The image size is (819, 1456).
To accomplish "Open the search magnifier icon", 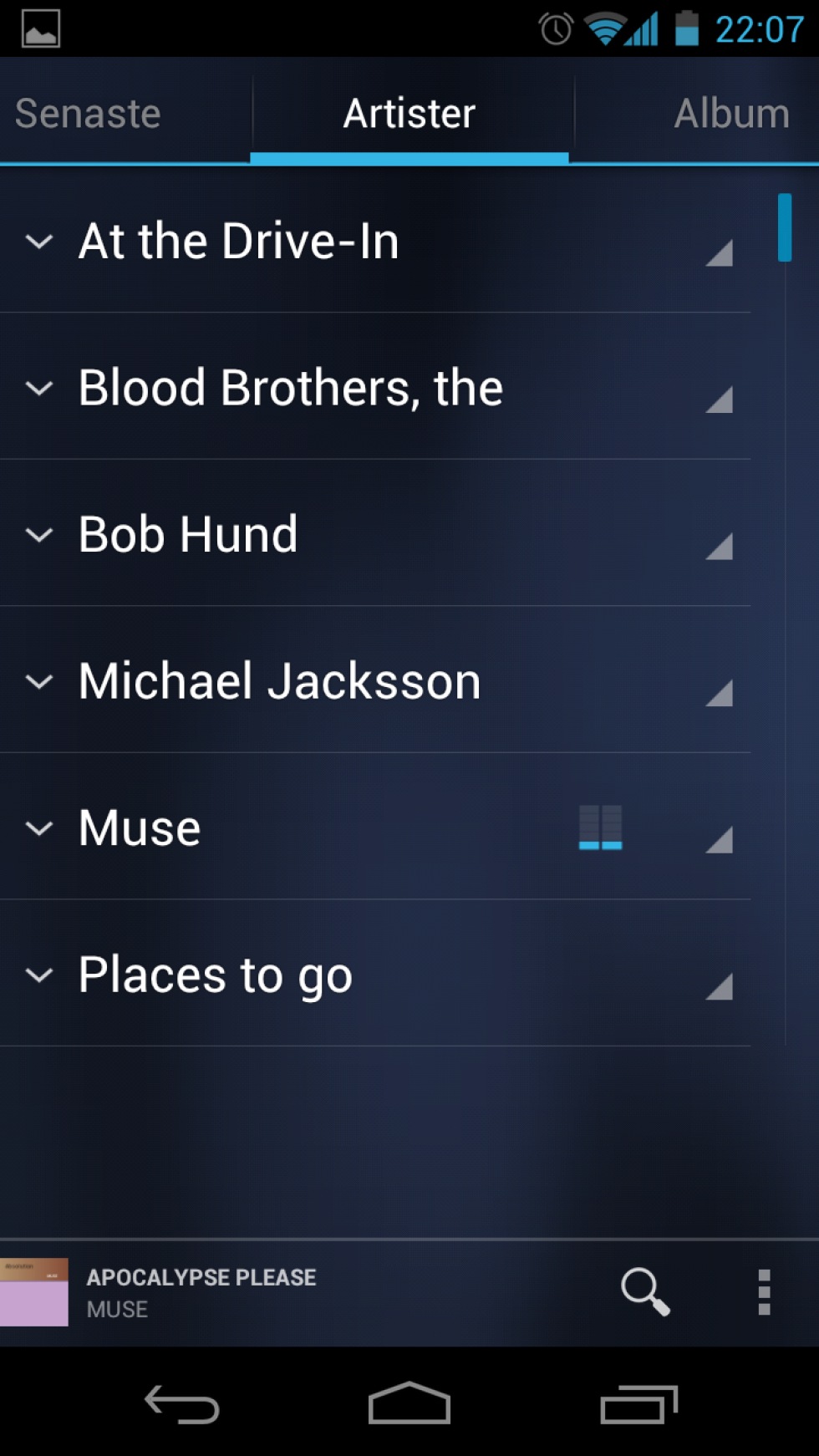I will [x=645, y=1291].
